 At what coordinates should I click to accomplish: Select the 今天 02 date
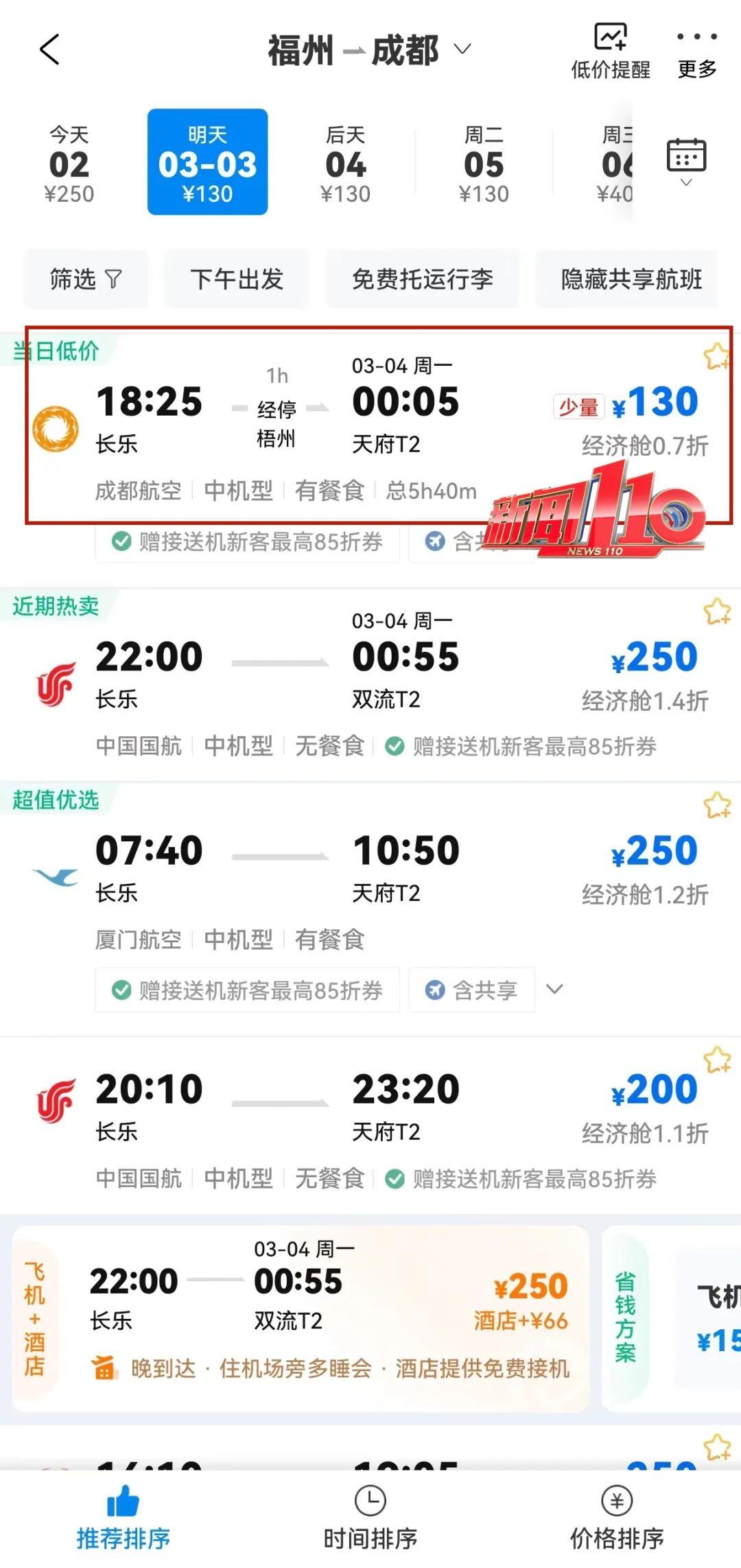(69, 165)
